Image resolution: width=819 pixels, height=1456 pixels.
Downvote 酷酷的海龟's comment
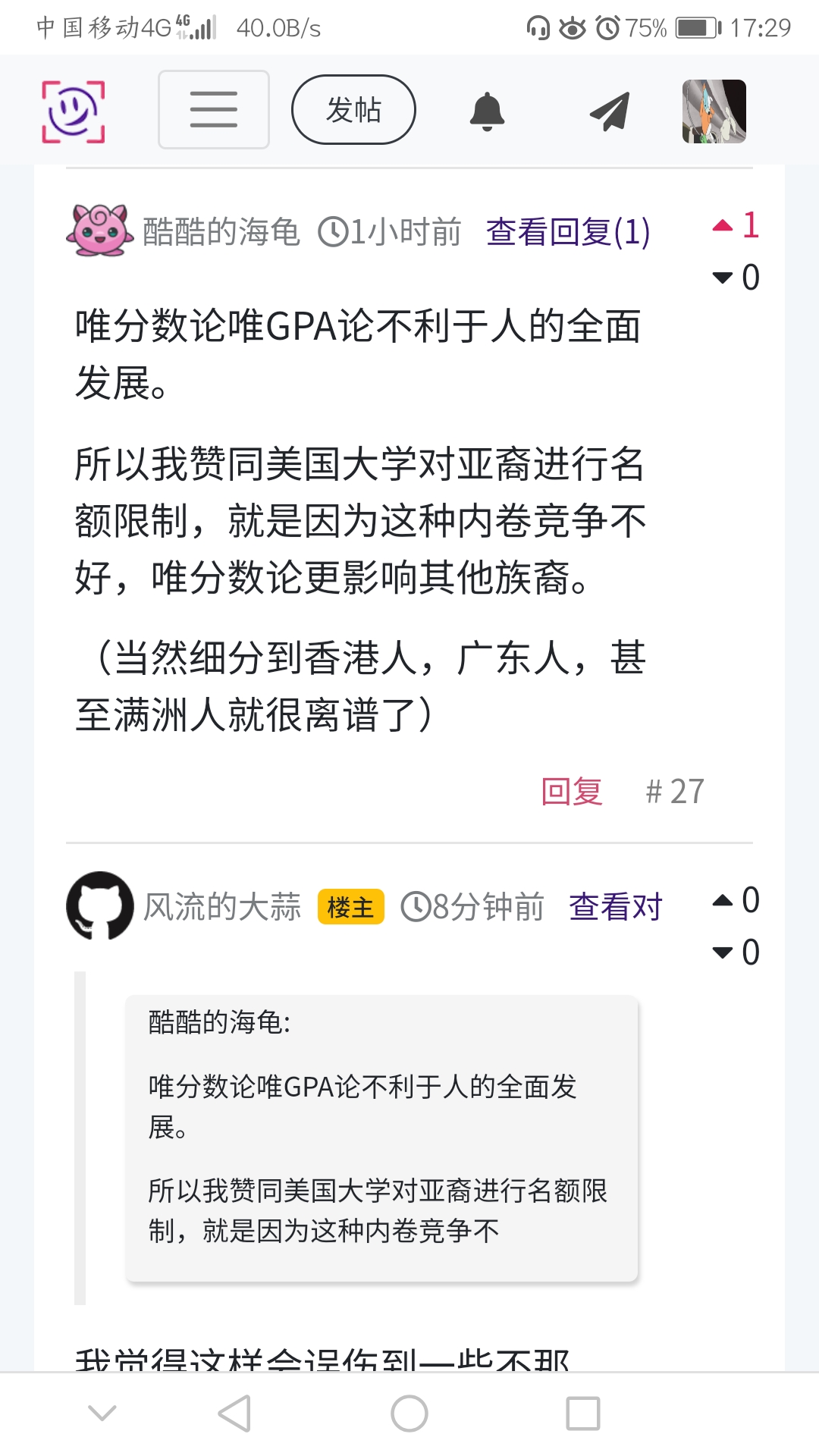click(x=723, y=278)
